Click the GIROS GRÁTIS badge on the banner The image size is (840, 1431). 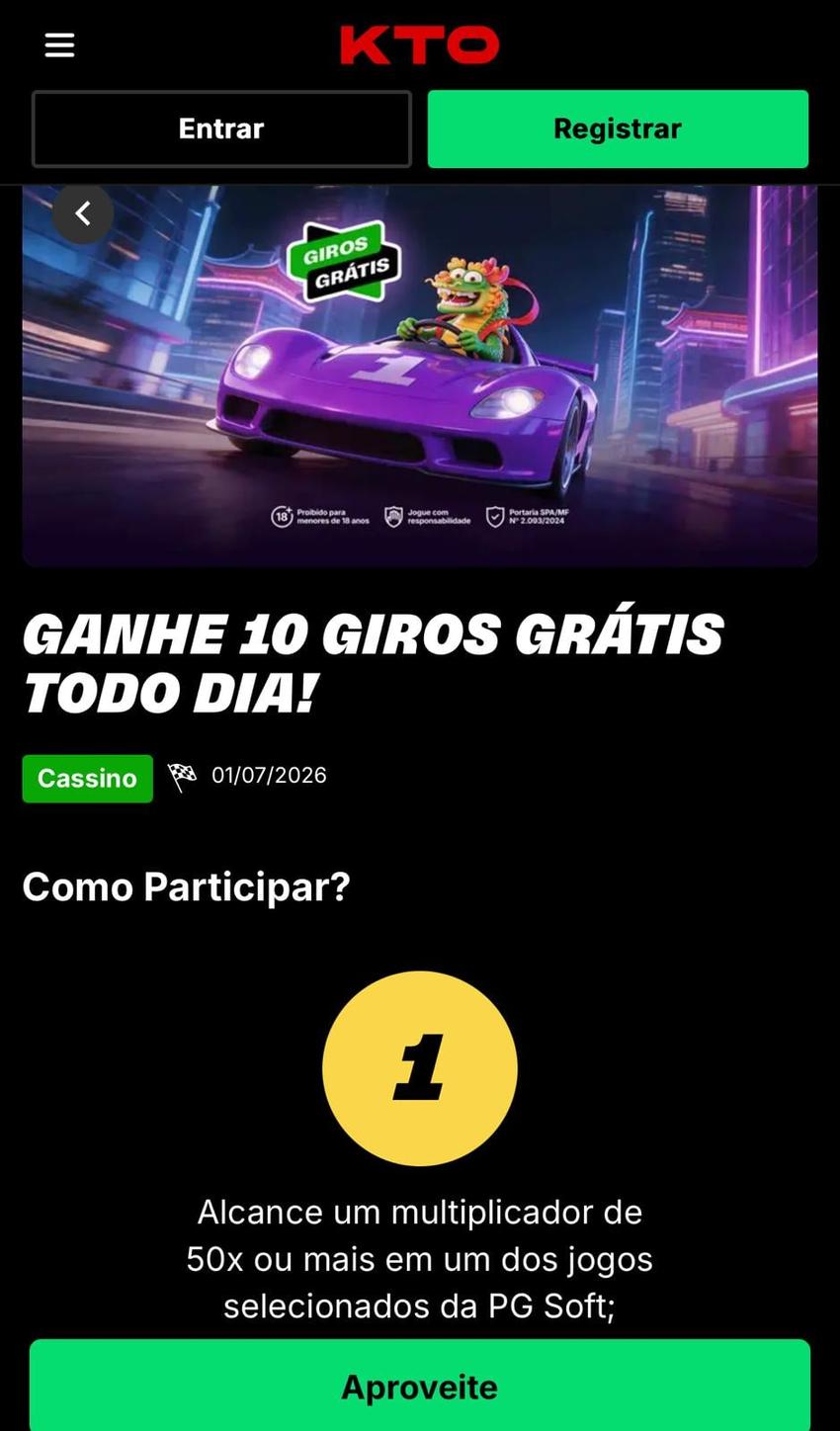point(345,260)
